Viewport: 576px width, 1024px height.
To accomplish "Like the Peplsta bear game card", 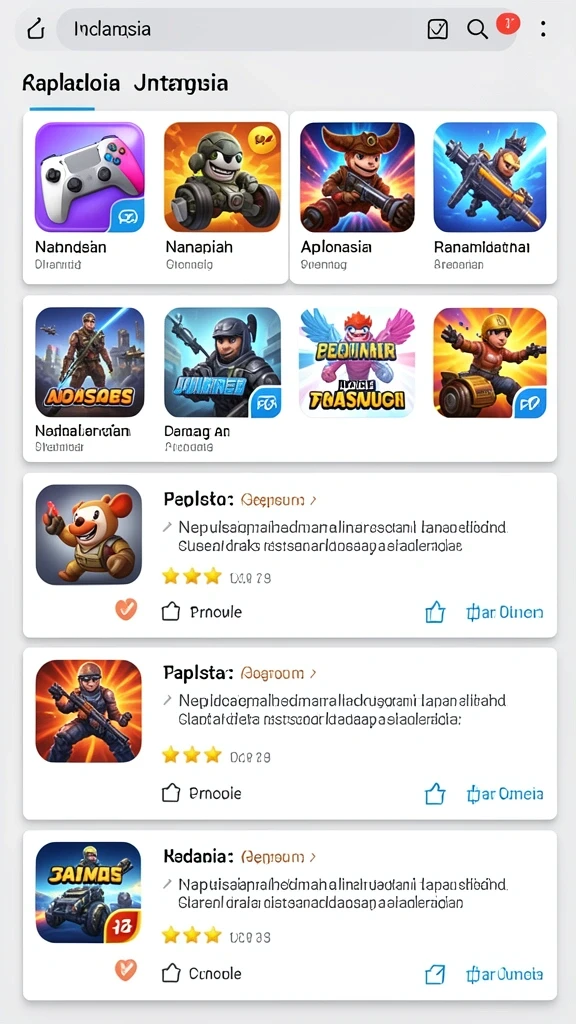I will 435,612.
